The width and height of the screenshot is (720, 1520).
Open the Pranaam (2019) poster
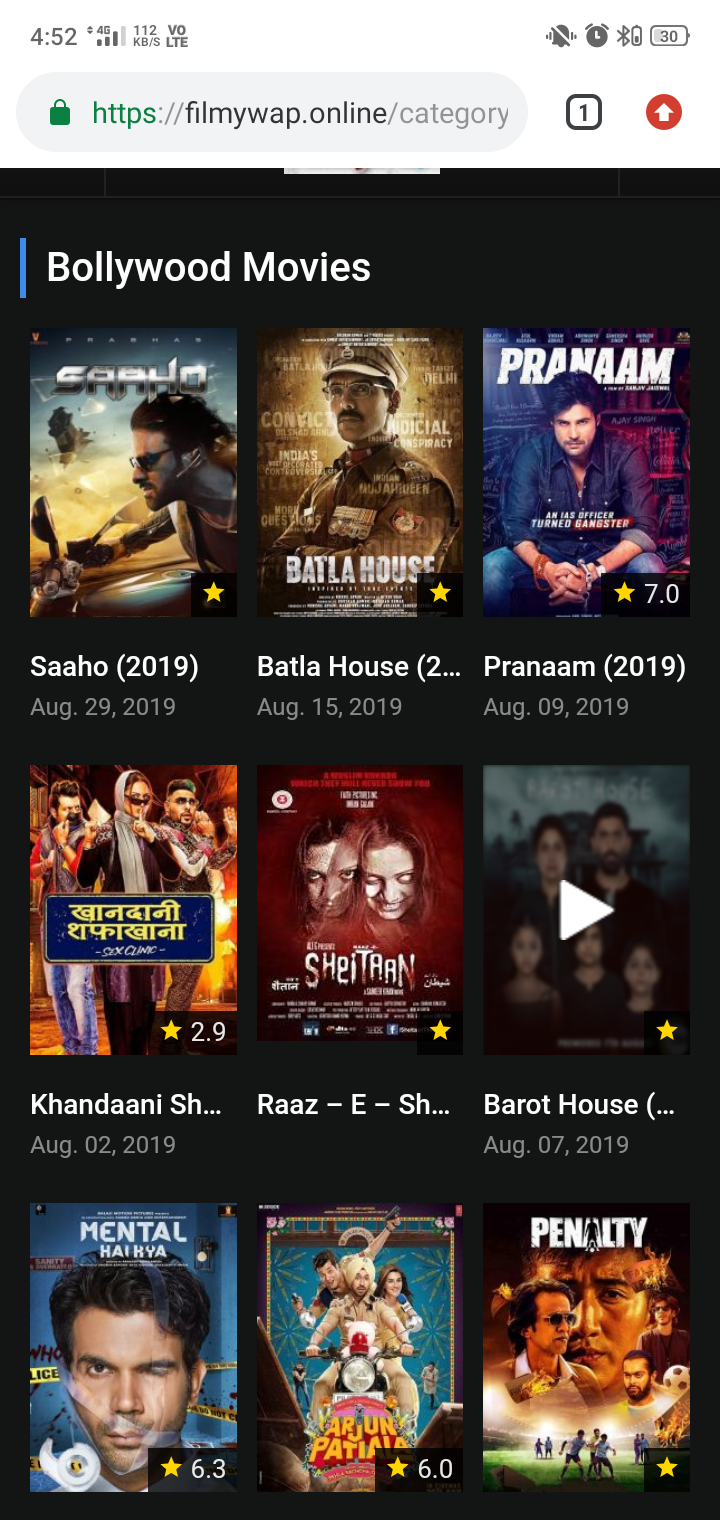pyautogui.click(x=586, y=472)
